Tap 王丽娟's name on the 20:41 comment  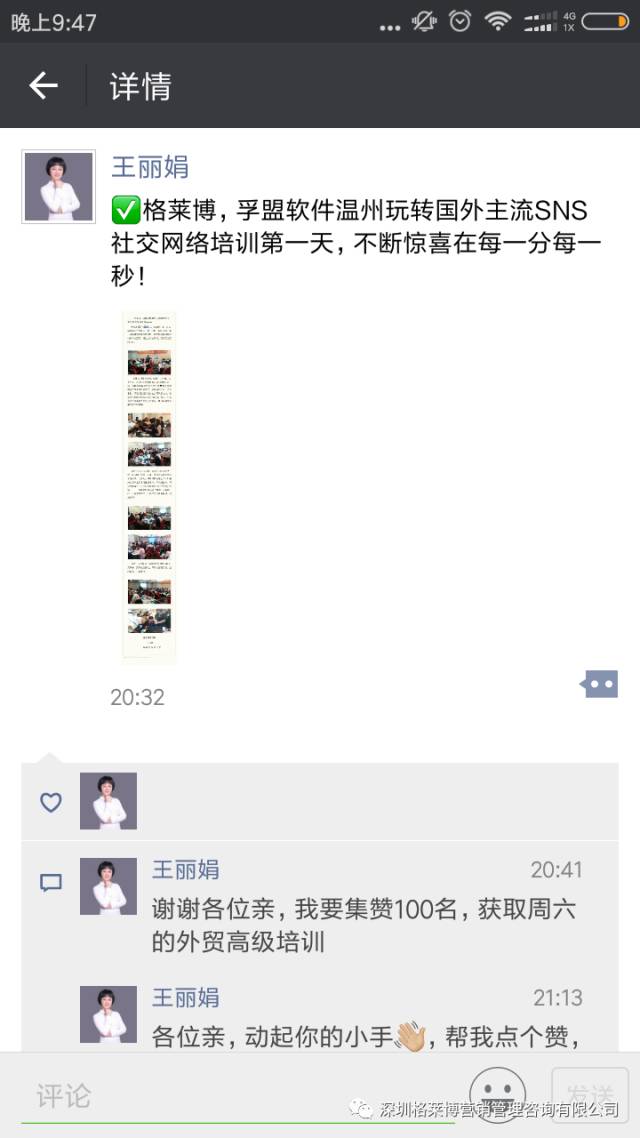point(185,870)
